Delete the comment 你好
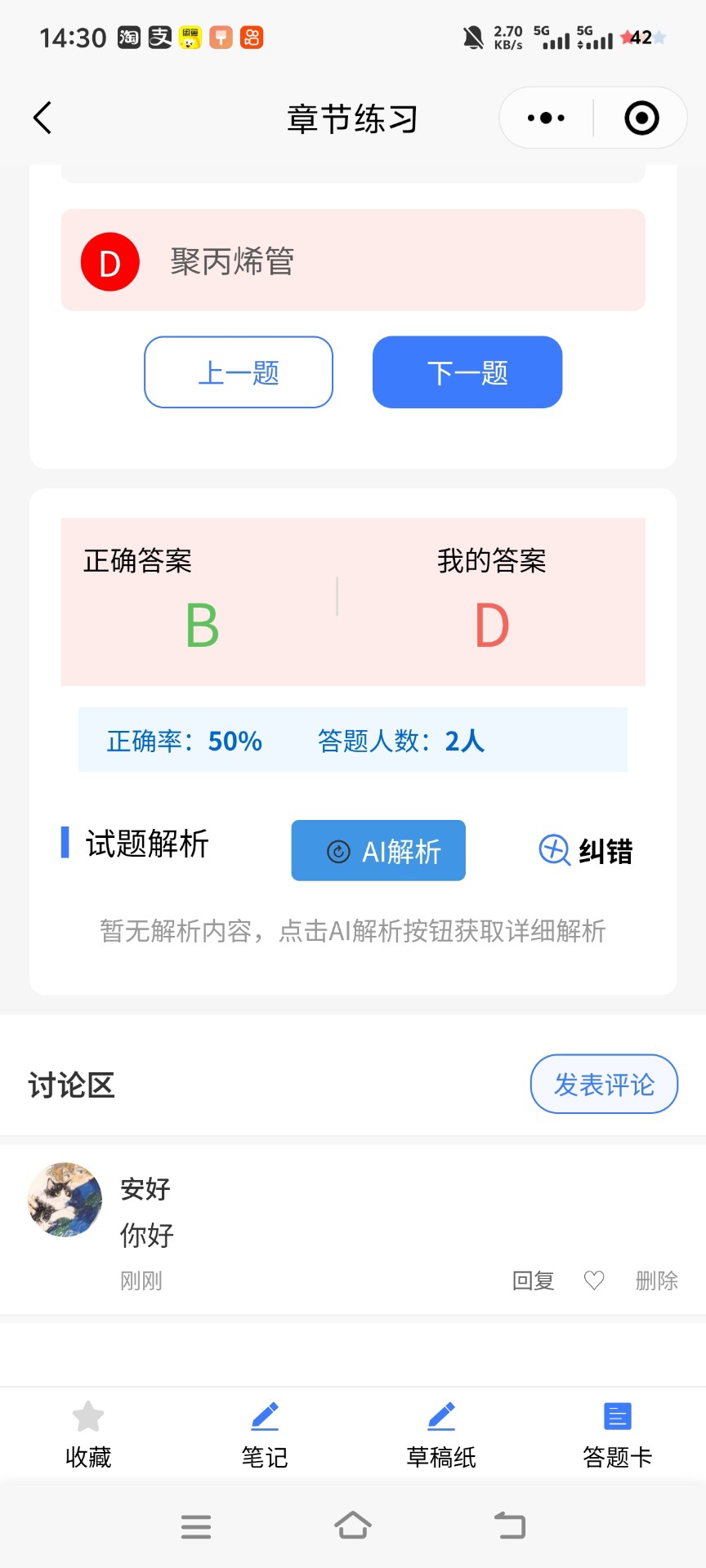The height and width of the screenshot is (1568, 706). coord(656,1281)
